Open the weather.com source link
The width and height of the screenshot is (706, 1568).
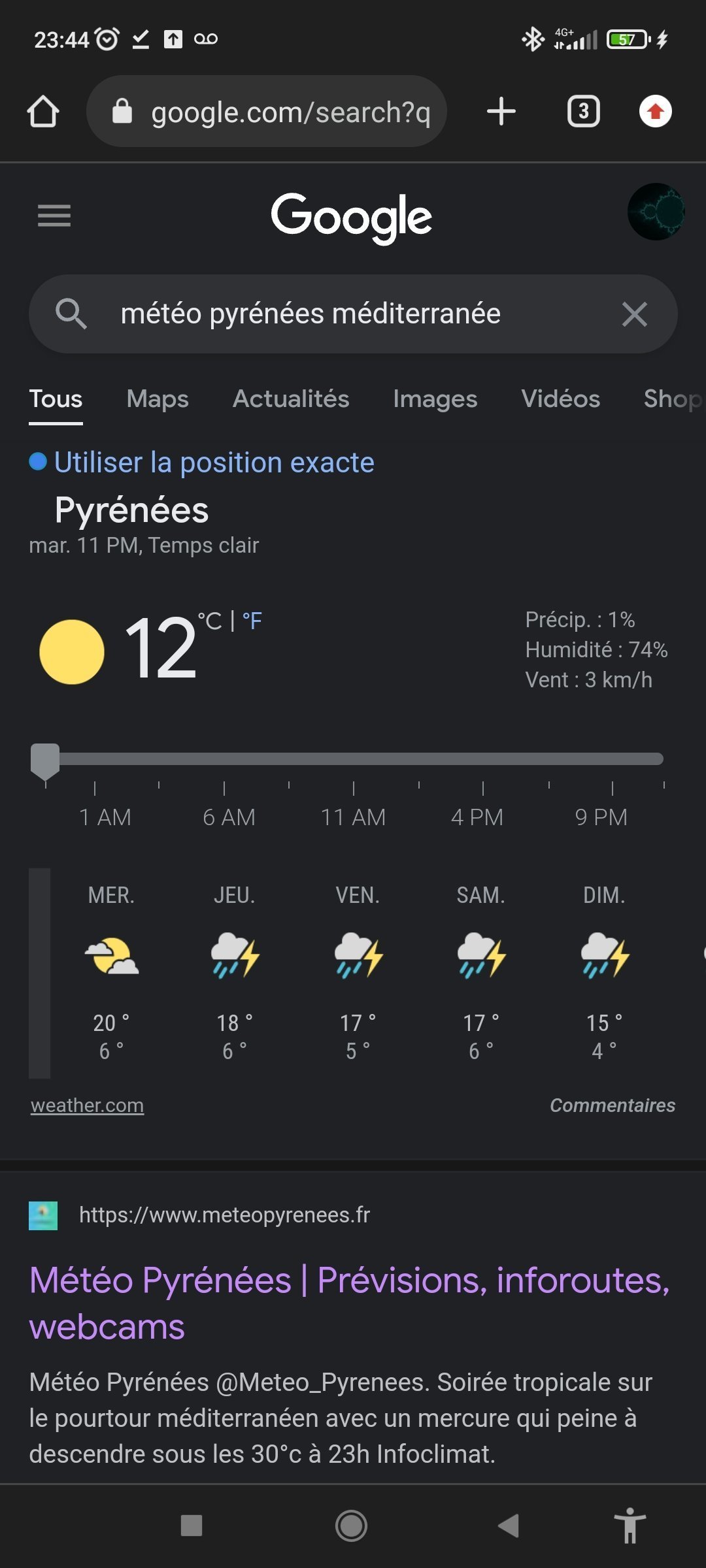(x=87, y=1105)
